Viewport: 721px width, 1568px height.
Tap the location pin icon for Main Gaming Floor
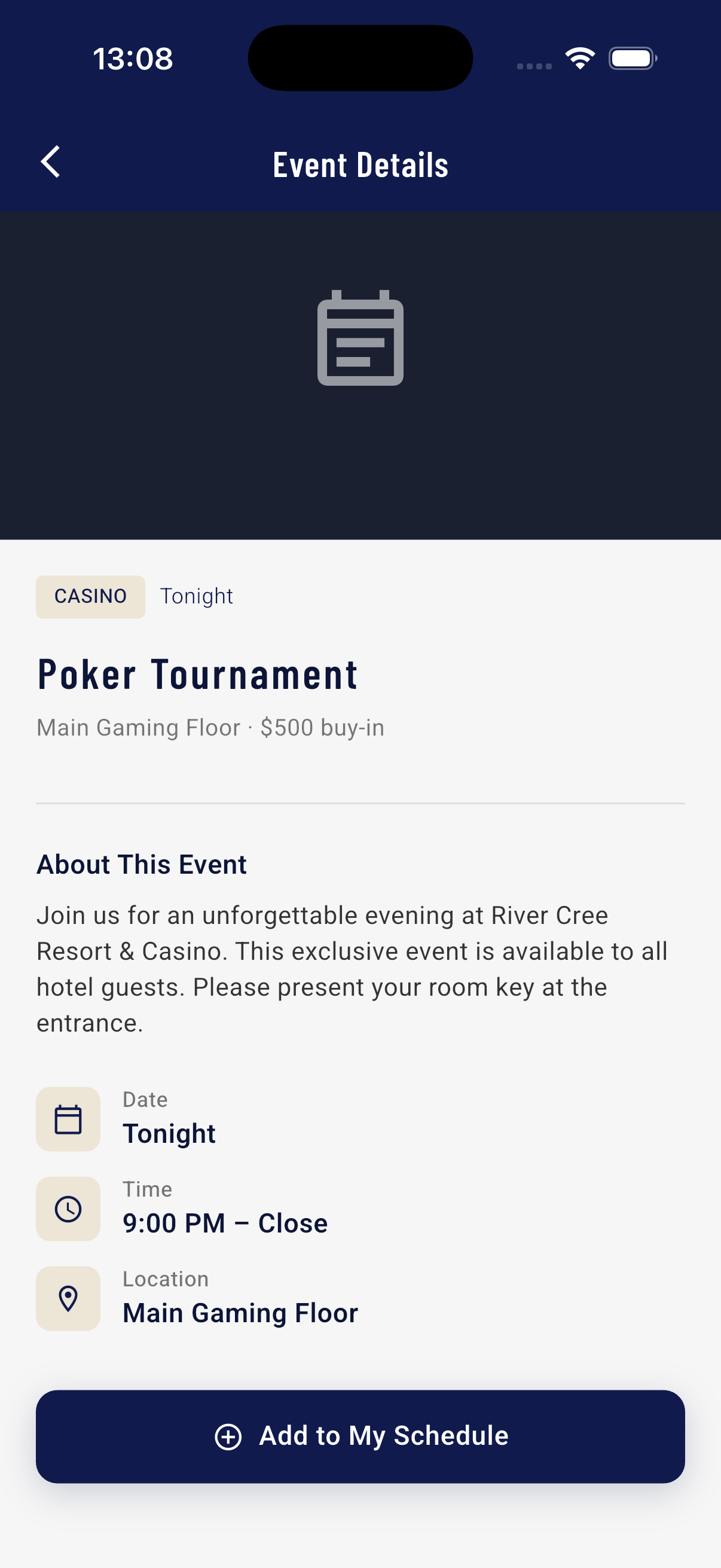click(x=68, y=1298)
